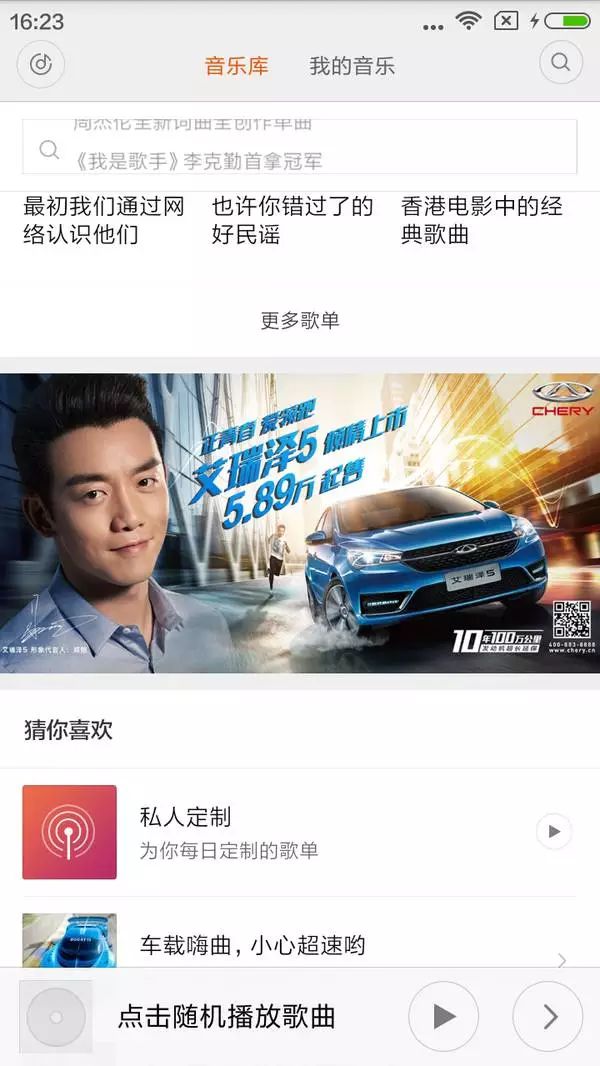
Task: Tap the album disc in the bottom player bar
Action: [56, 1017]
